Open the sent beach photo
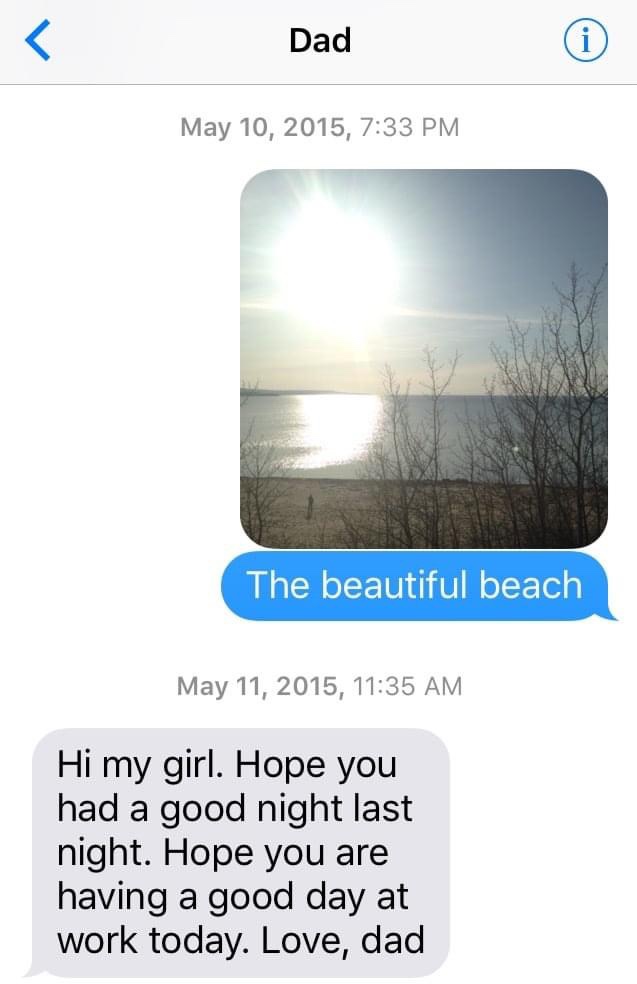Screen dimensions: 637x984 tap(423, 358)
